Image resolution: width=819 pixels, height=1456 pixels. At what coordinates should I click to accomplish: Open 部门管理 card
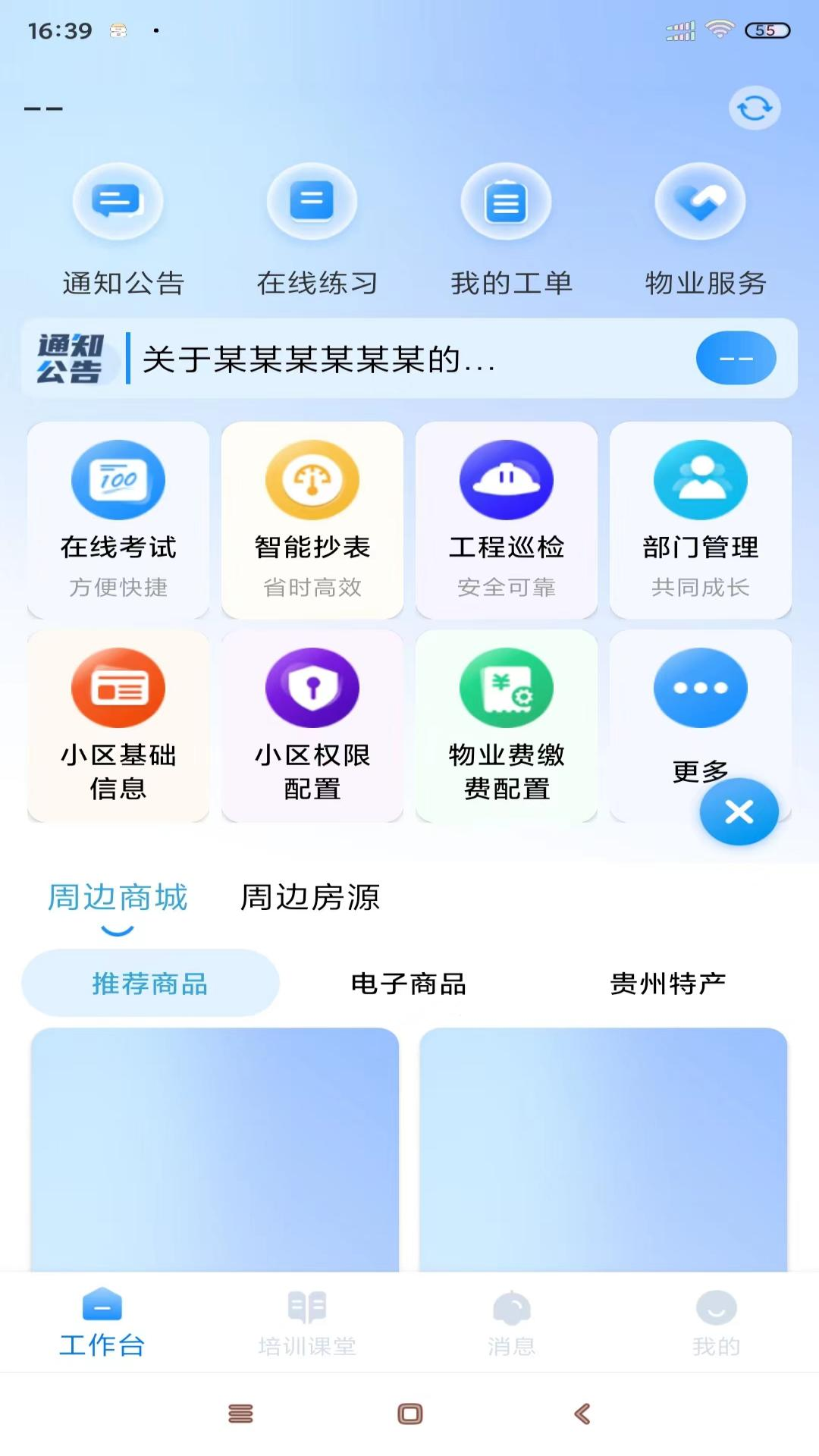tap(701, 520)
